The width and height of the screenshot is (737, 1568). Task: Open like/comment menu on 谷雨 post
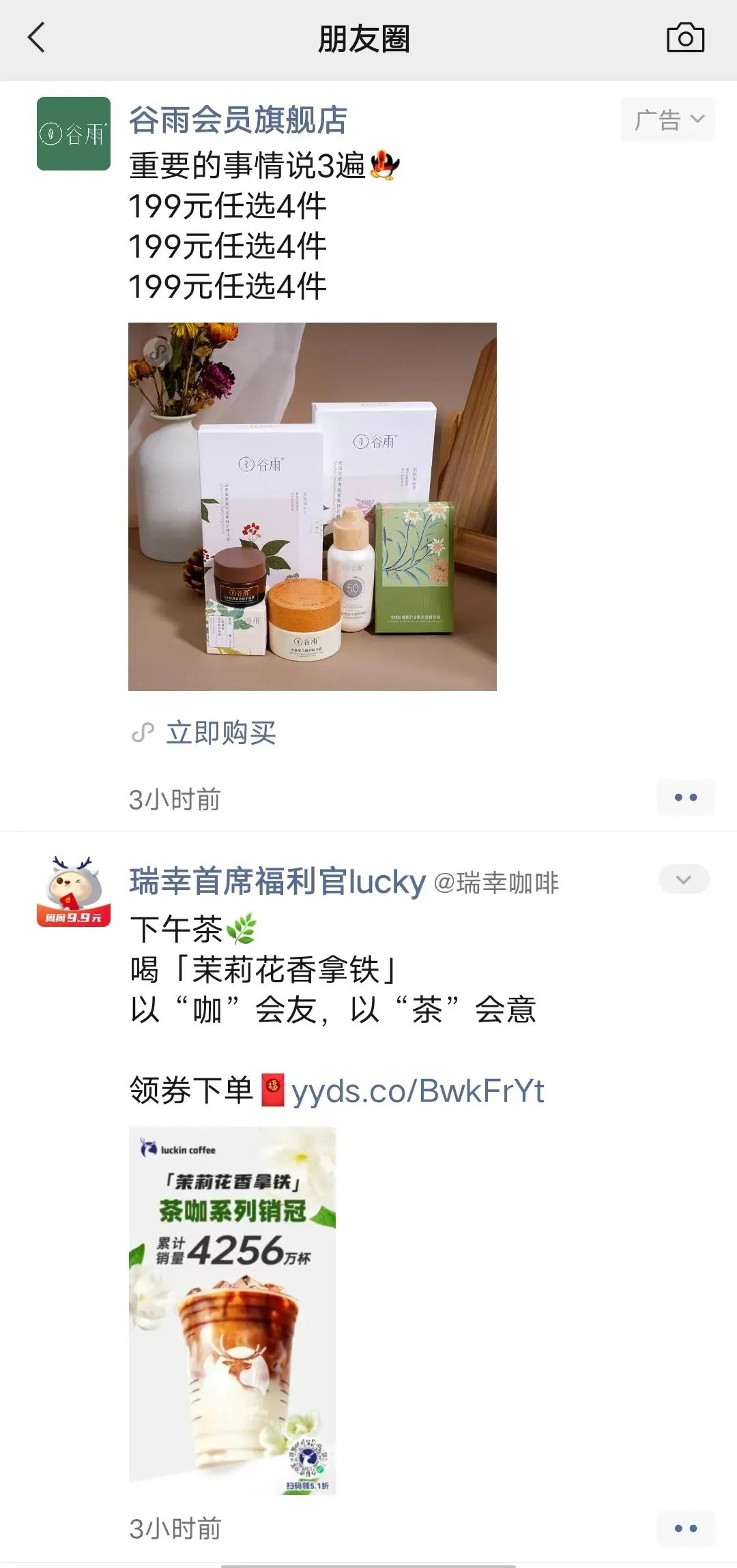(685, 797)
